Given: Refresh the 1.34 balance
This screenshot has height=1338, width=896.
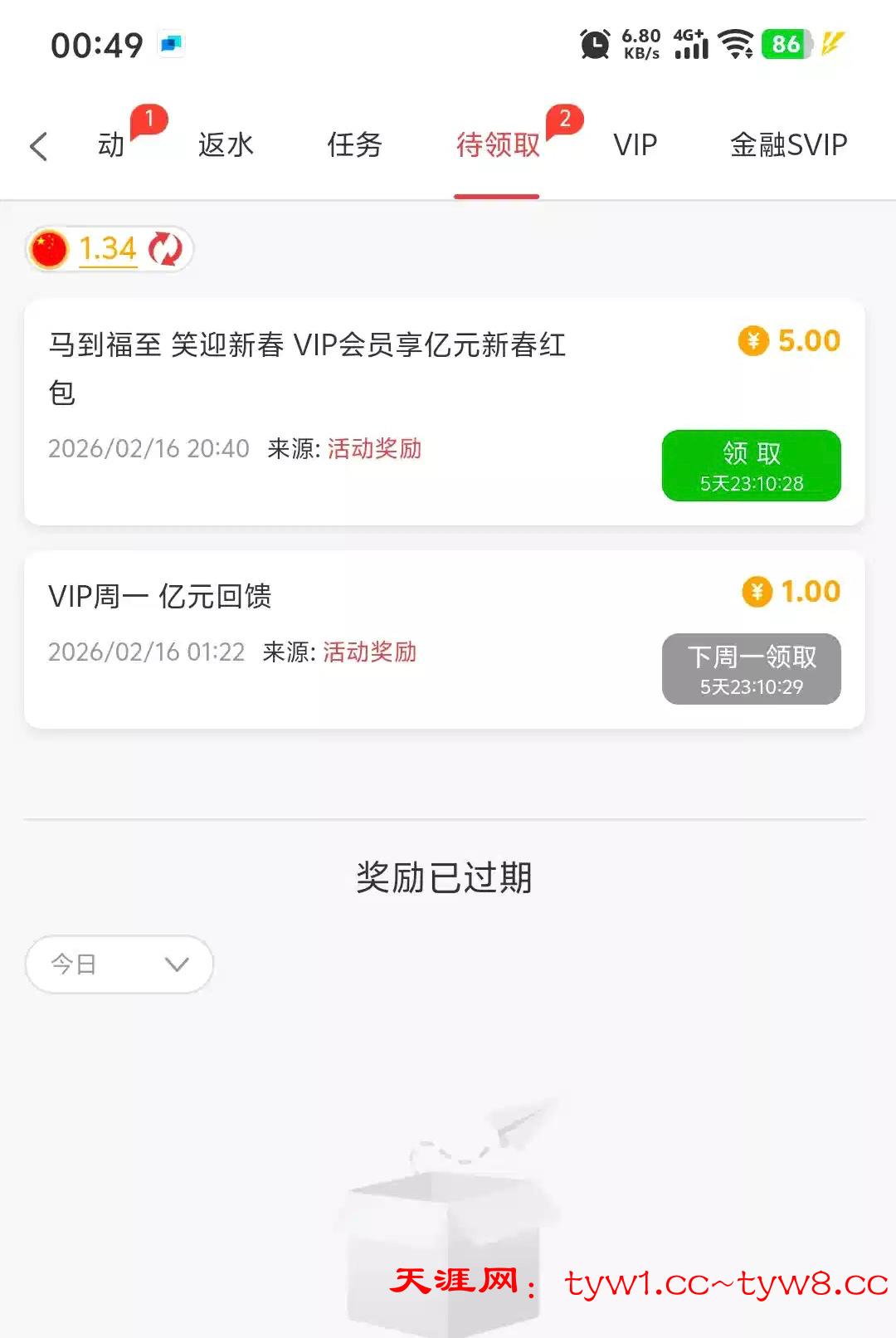Looking at the screenshot, I should [165, 249].
